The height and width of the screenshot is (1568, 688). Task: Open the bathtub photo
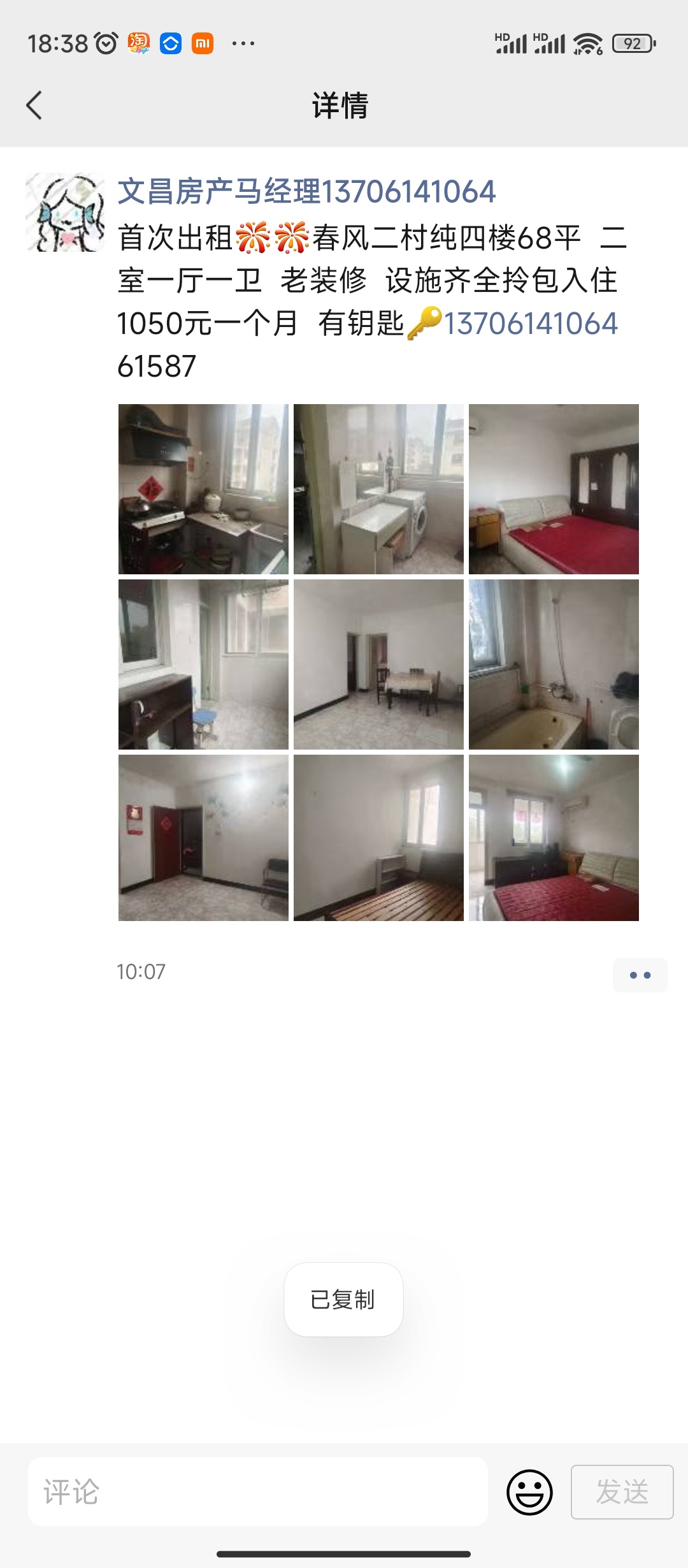[554, 664]
